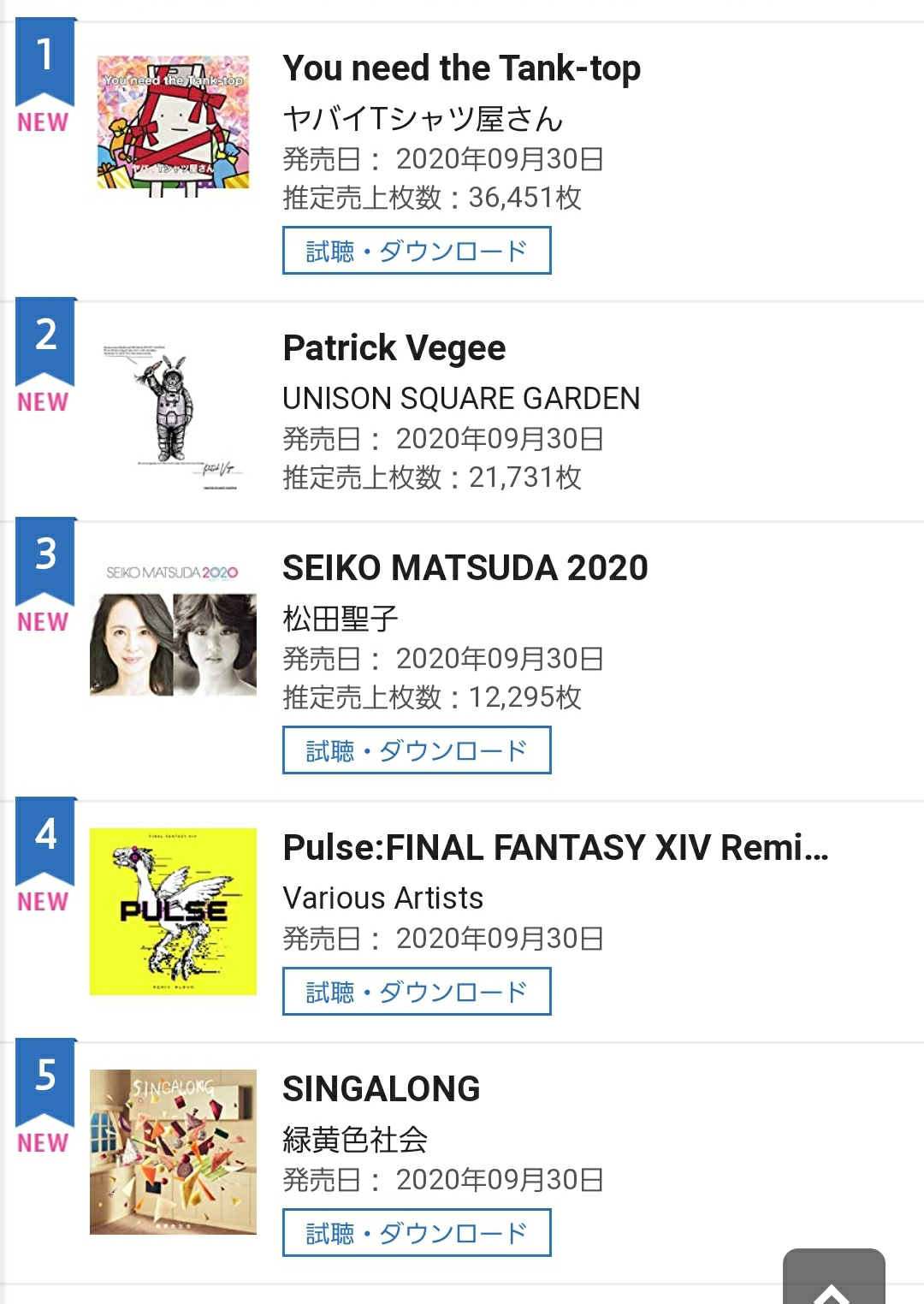The width and height of the screenshot is (924, 1304).
Task: Tap download button for SINGALONG
Action: (417, 1233)
